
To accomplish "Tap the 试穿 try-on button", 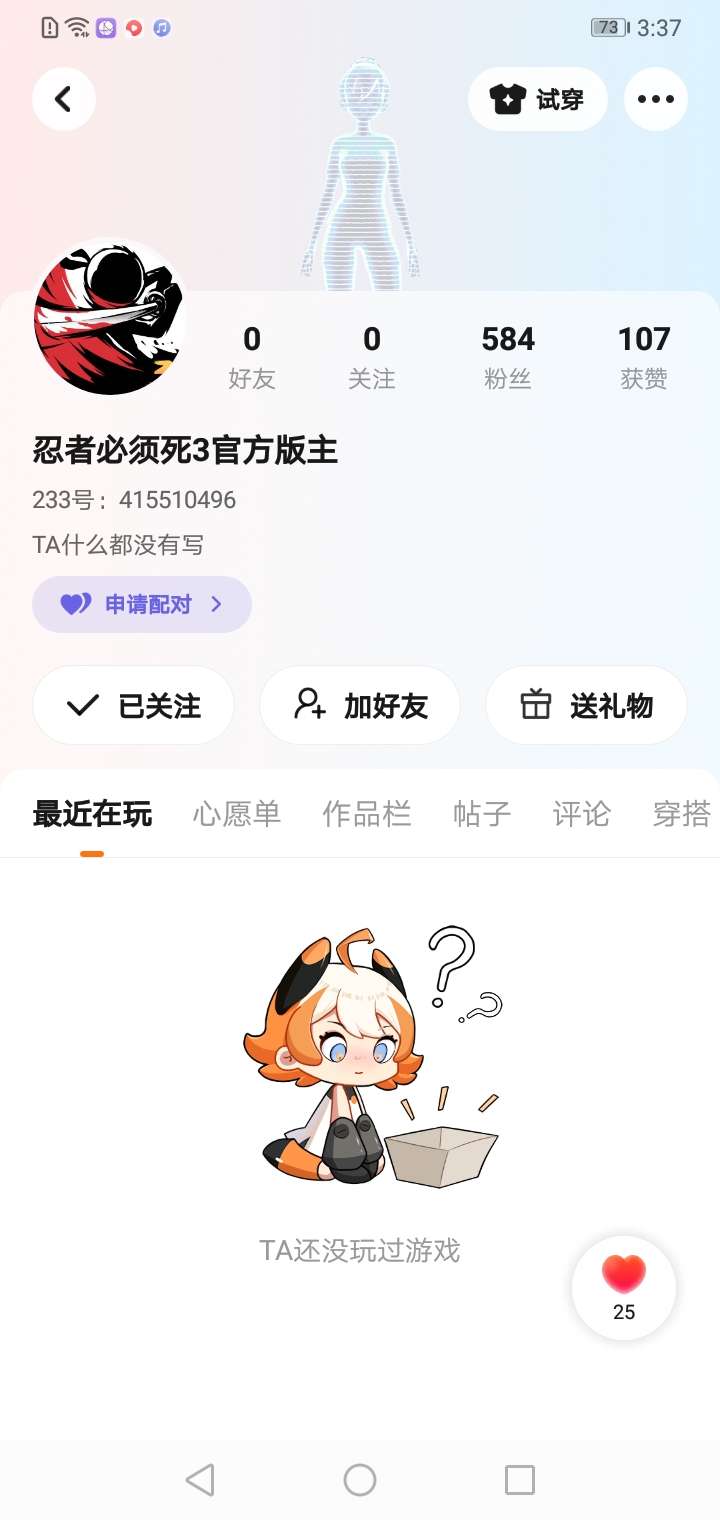I will [x=538, y=99].
